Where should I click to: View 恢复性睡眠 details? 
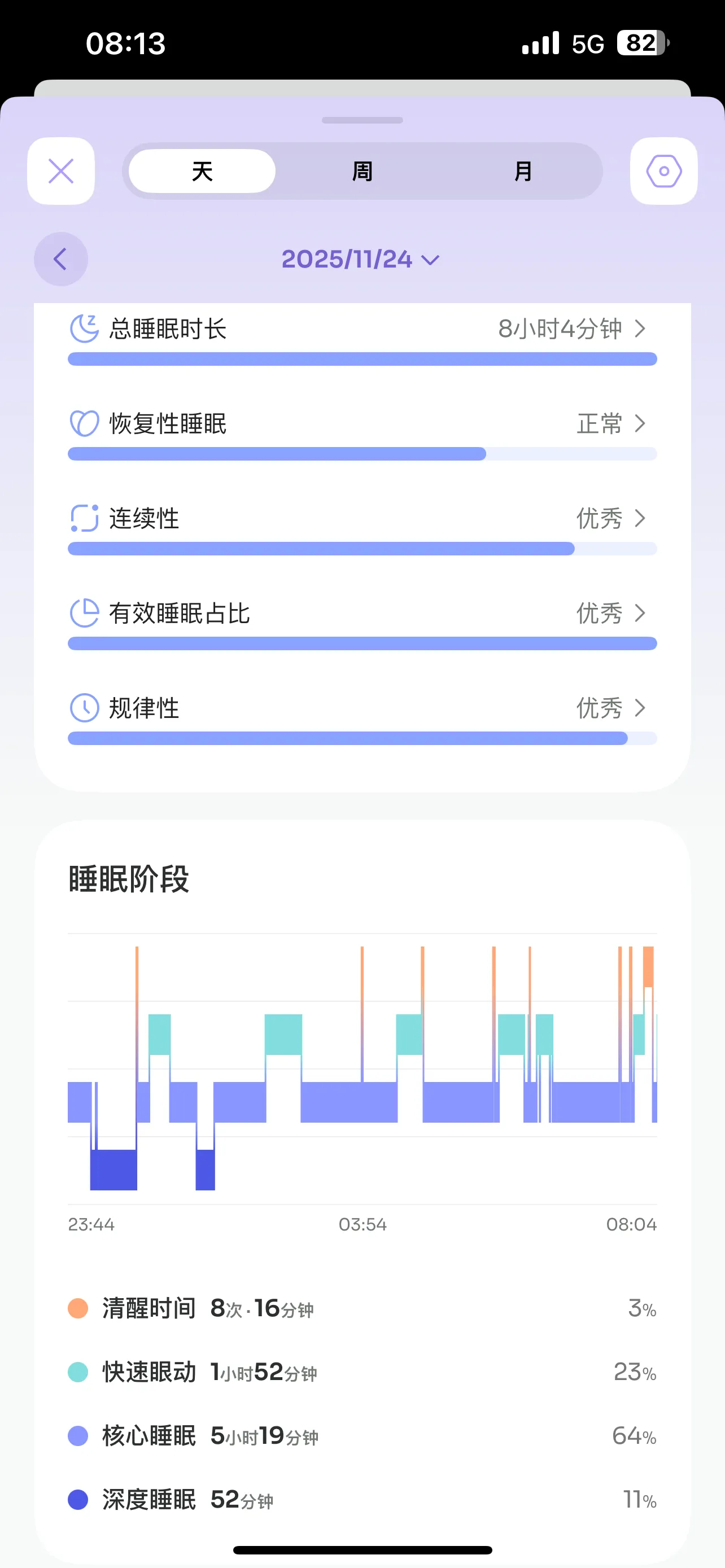pos(362,424)
